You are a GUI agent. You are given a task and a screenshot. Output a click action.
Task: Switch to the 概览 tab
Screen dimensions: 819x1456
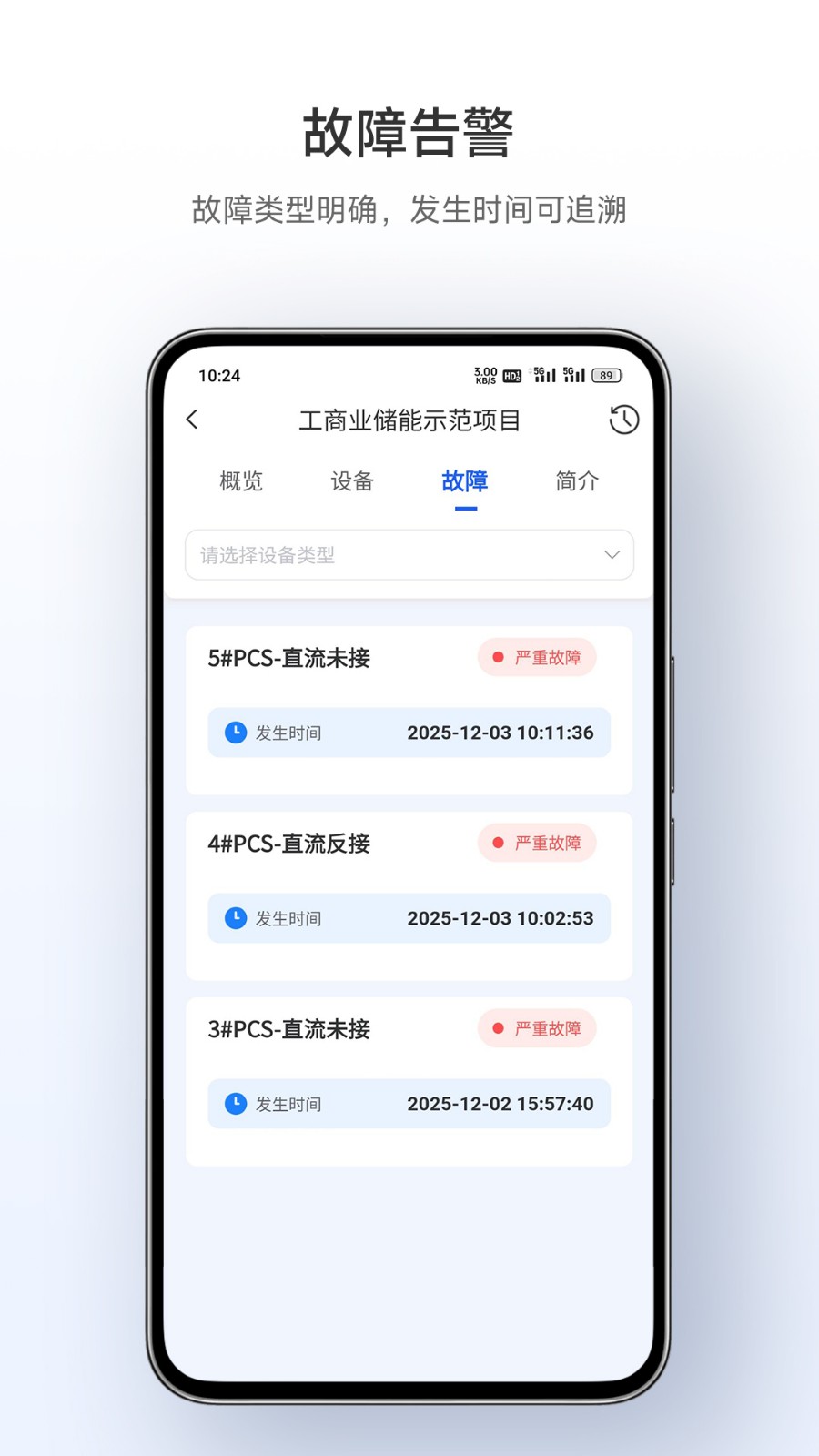coord(239,481)
